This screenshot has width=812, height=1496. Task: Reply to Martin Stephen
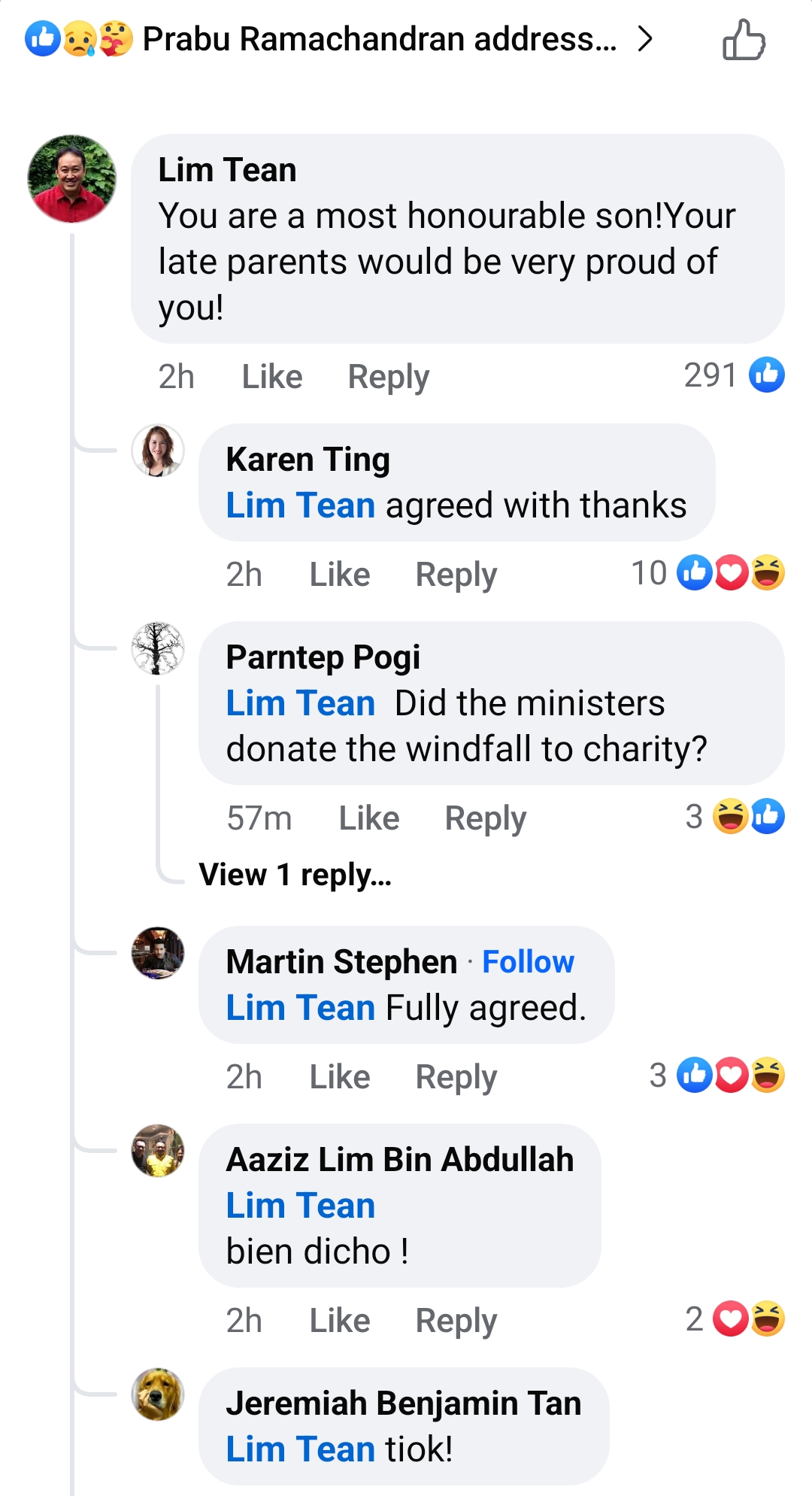[456, 1077]
